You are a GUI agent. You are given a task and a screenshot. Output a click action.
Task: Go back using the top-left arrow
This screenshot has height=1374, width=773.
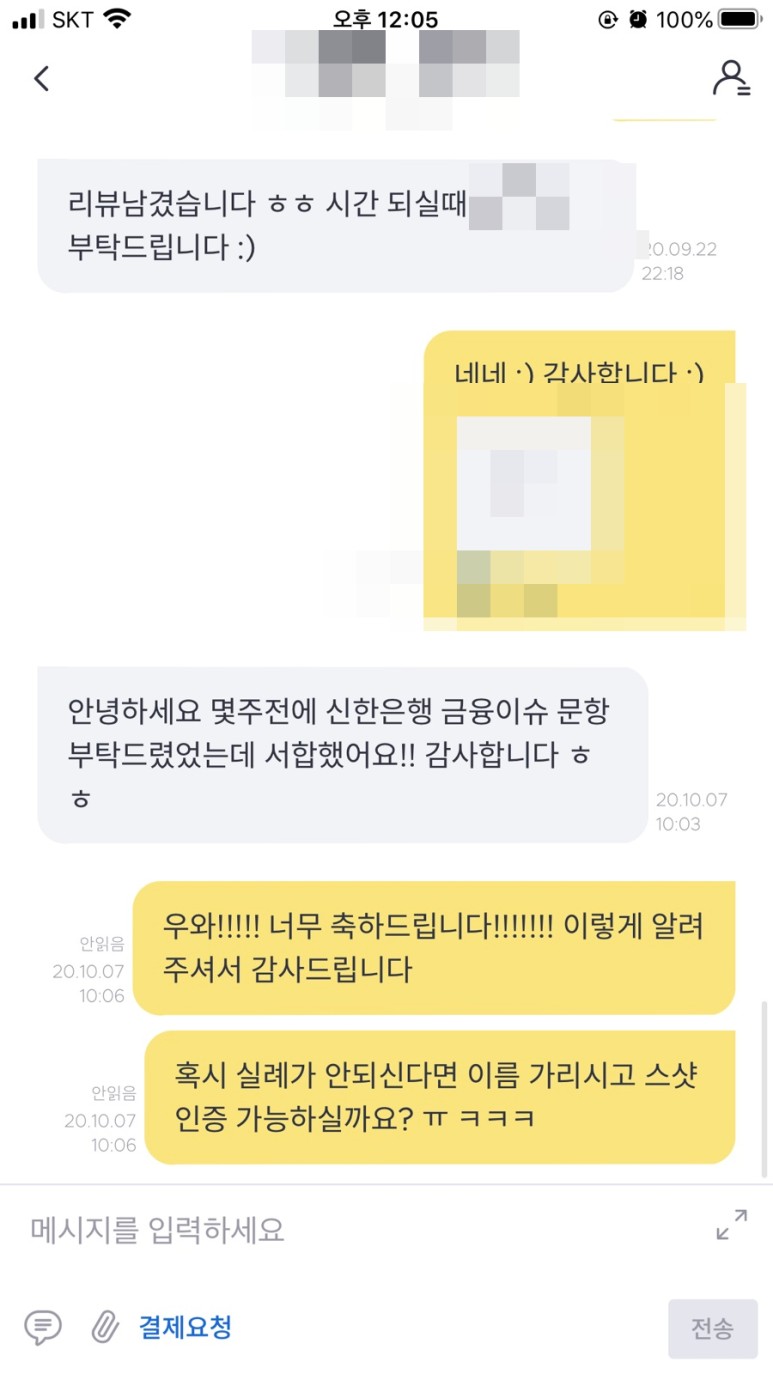[x=41, y=79]
